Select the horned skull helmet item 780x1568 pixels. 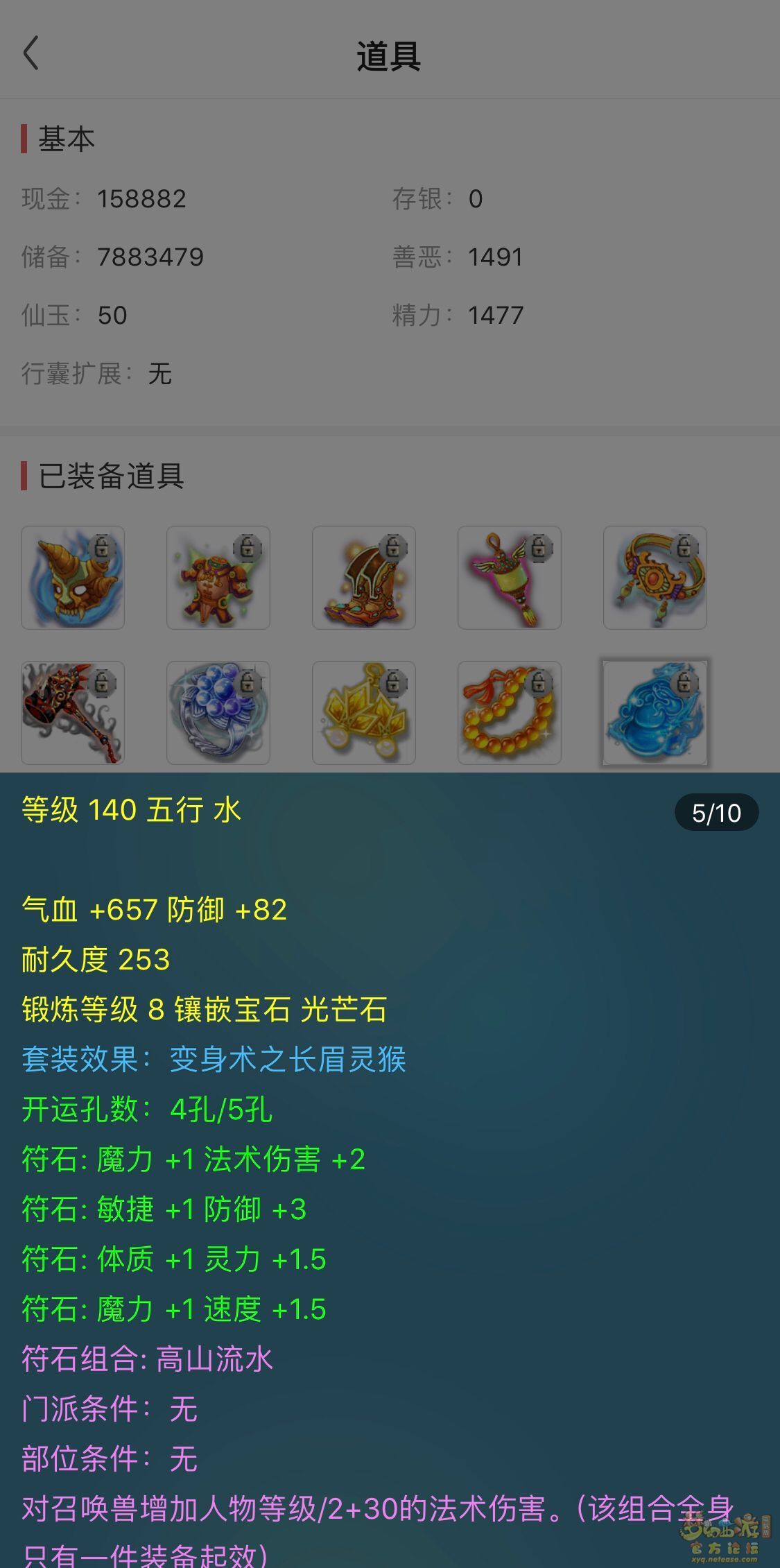(x=73, y=578)
